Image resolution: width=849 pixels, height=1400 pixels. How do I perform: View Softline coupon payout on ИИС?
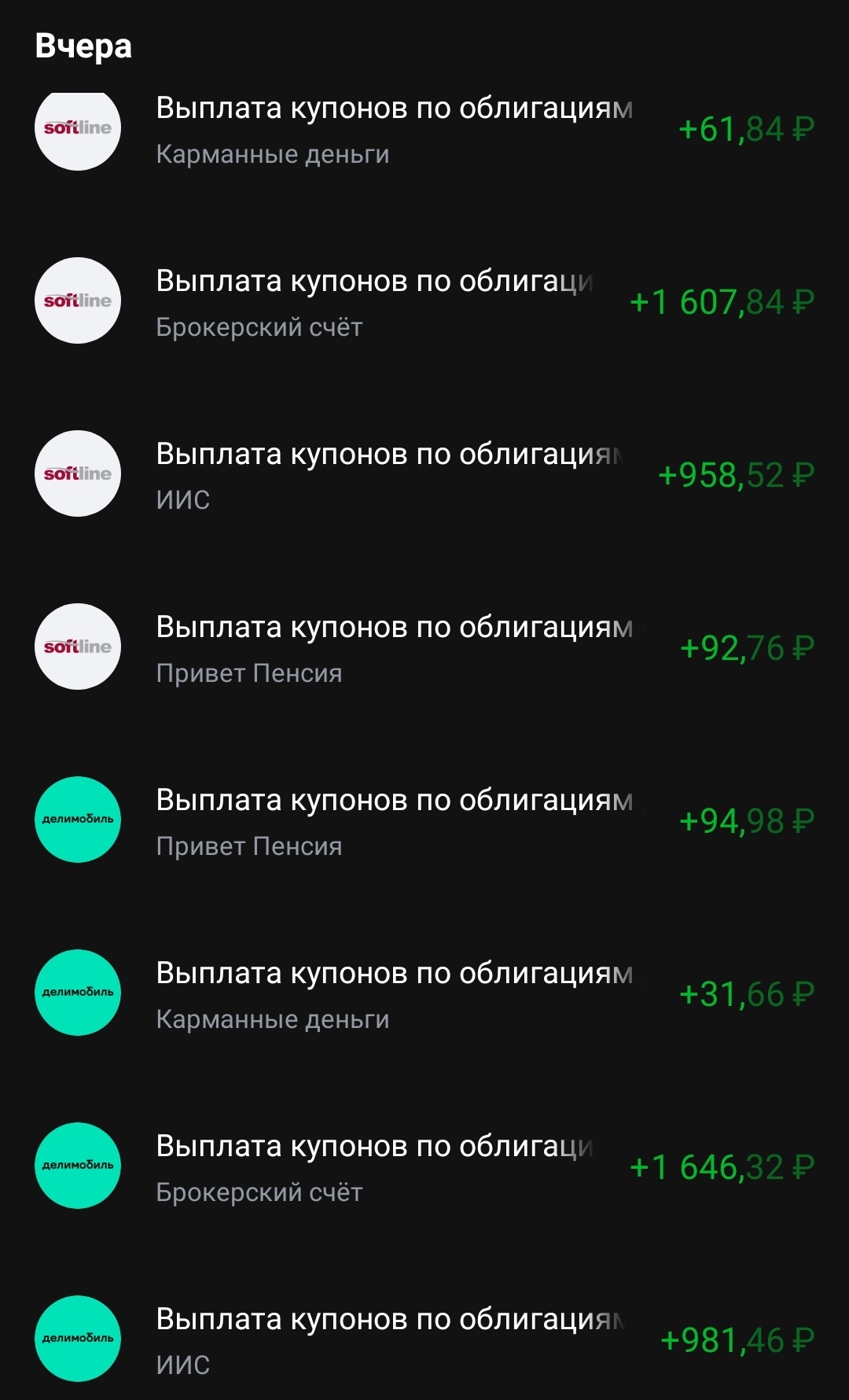click(424, 476)
